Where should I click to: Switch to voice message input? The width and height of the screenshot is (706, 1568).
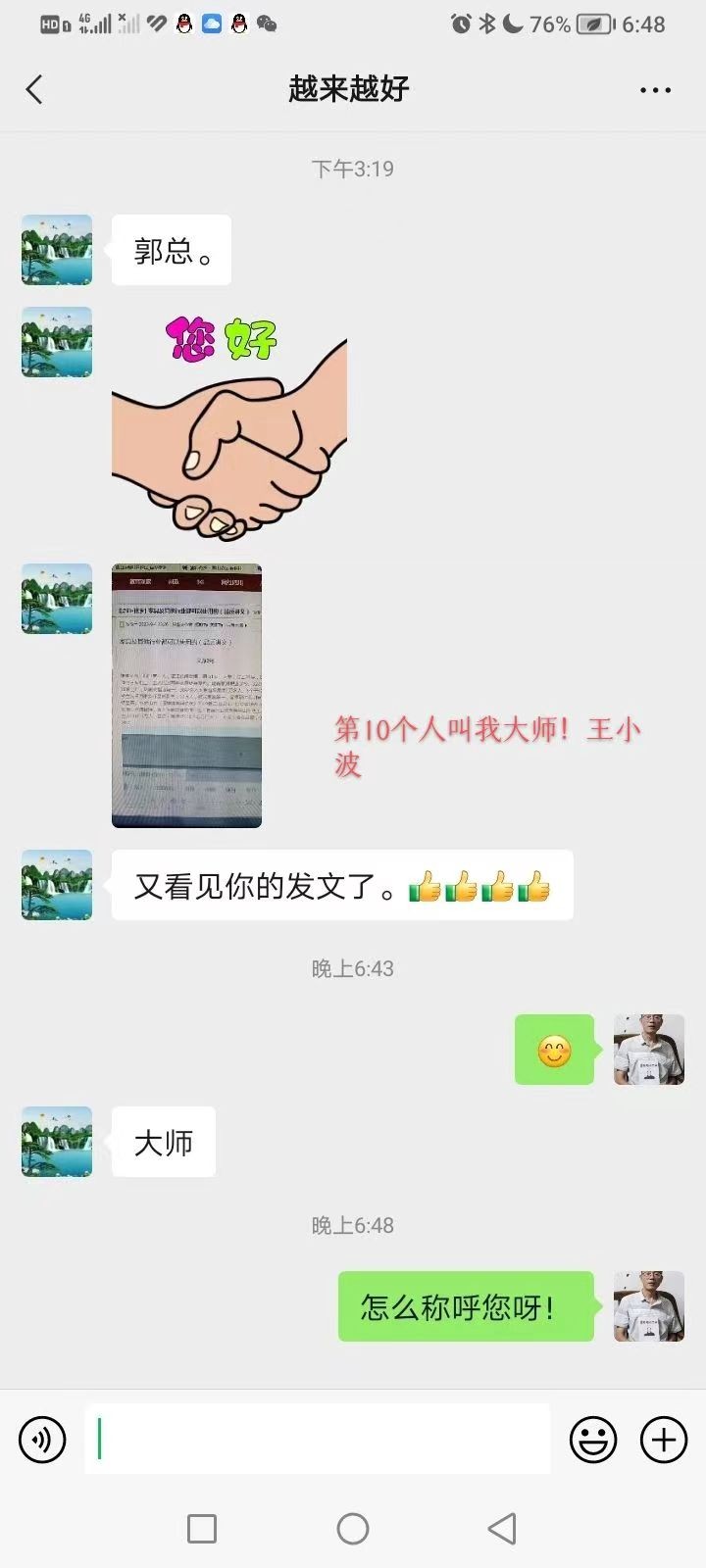pos(42,1440)
